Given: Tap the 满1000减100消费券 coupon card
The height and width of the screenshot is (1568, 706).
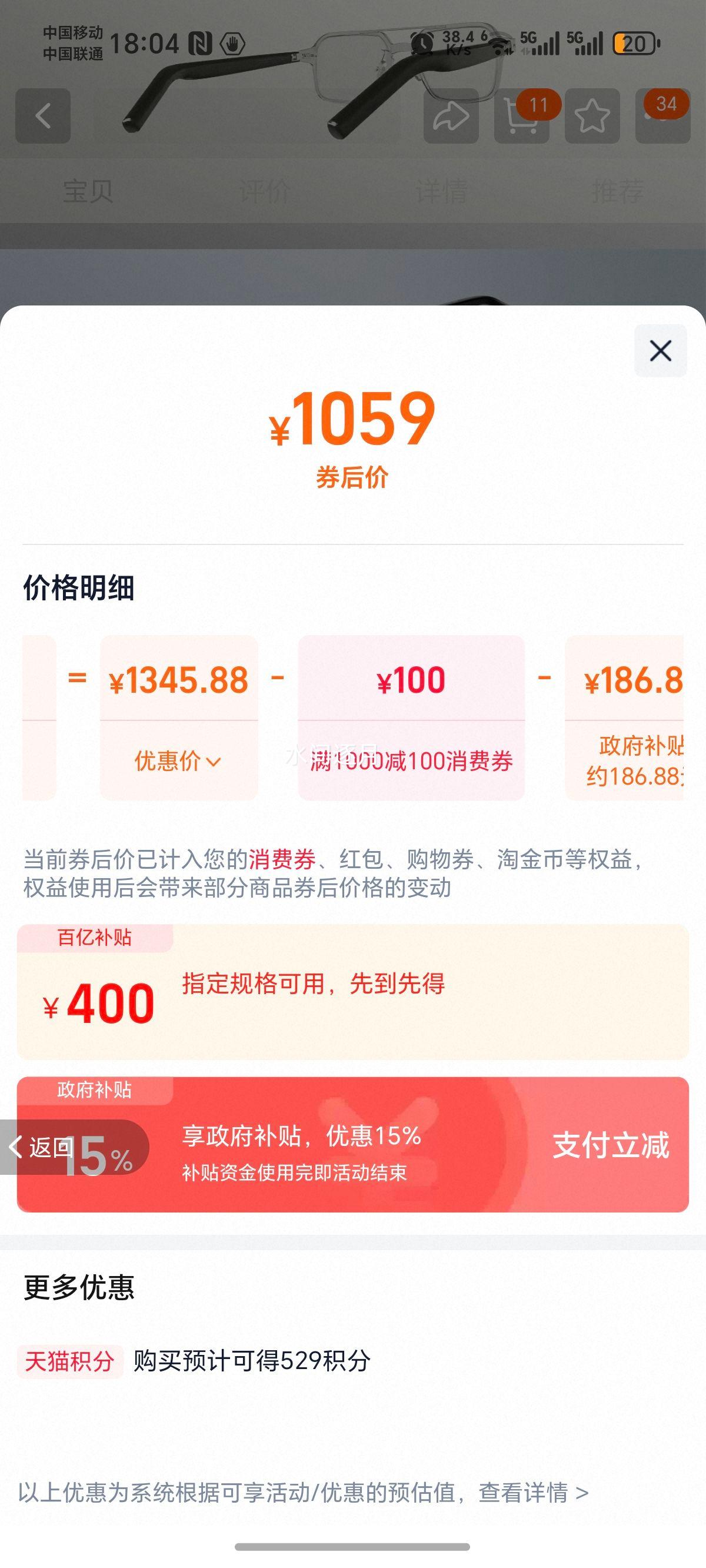Looking at the screenshot, I should [411, 718].
